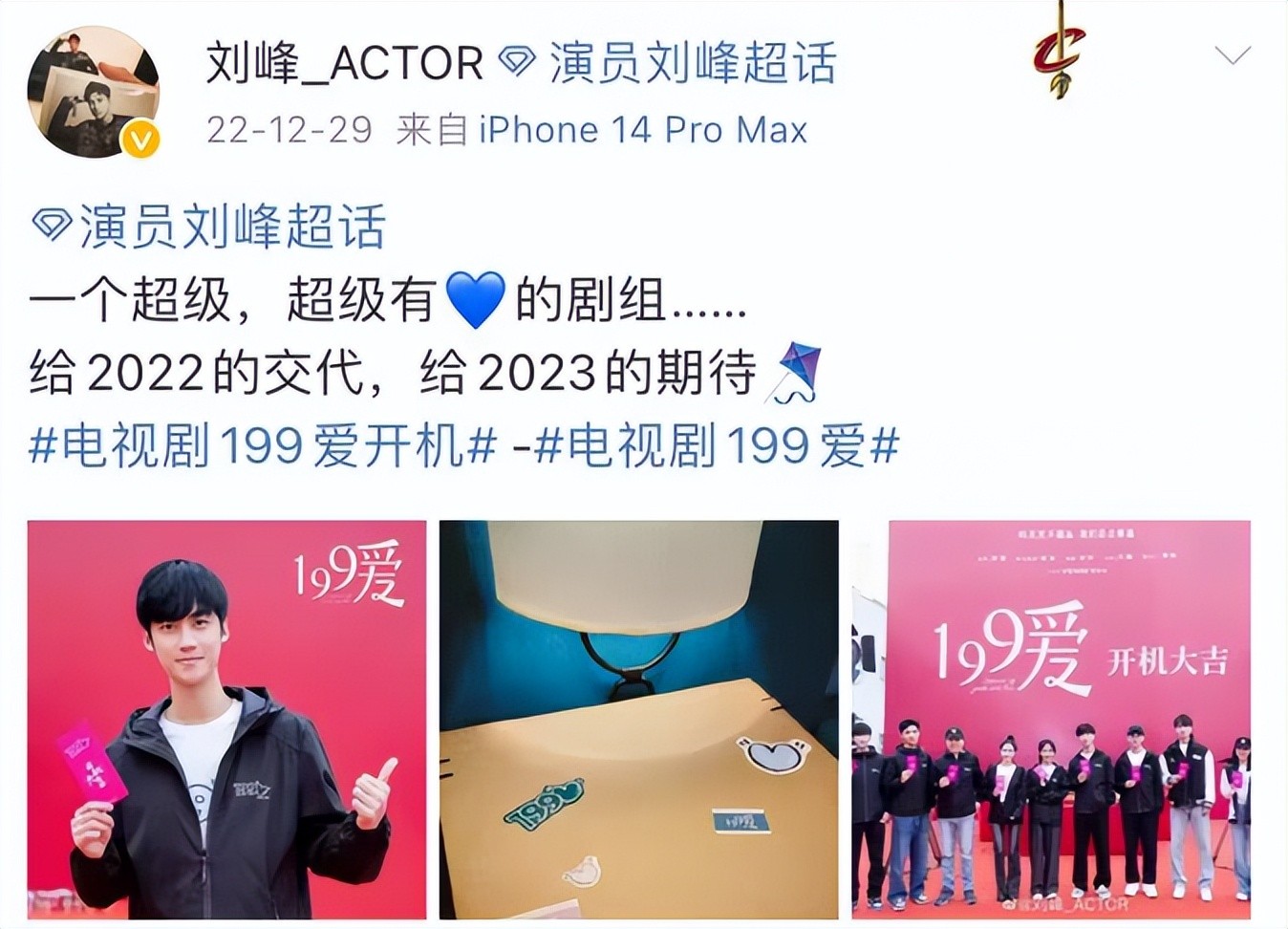
Task: View photo of laptop with stickers
Action: (638, 720)
